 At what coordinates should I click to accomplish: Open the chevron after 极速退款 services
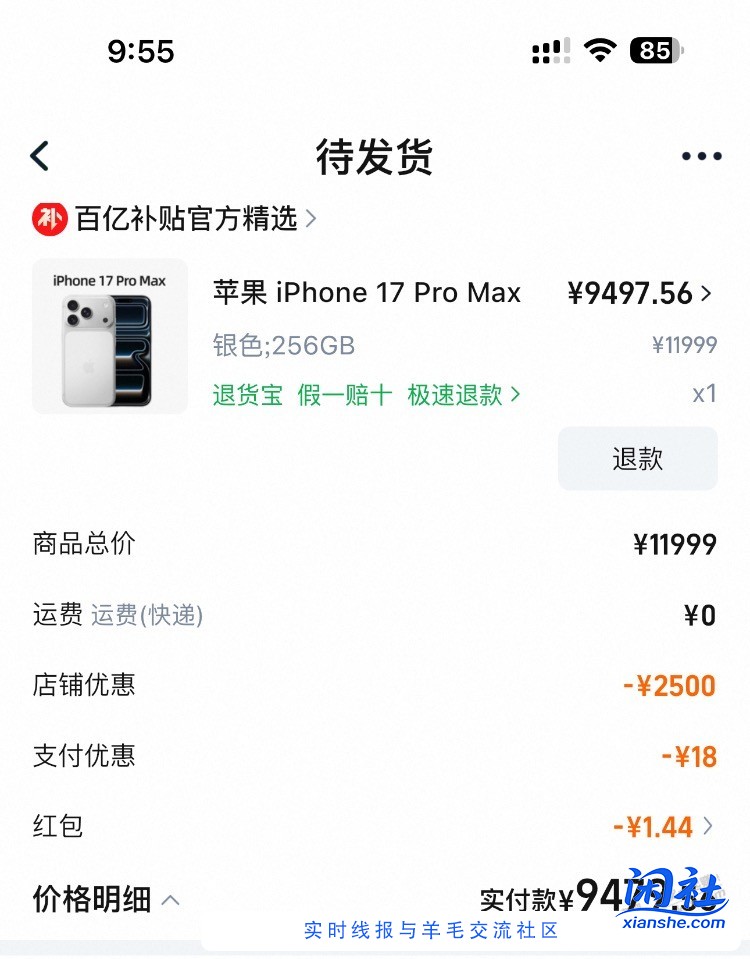click(x=515, y=394)
